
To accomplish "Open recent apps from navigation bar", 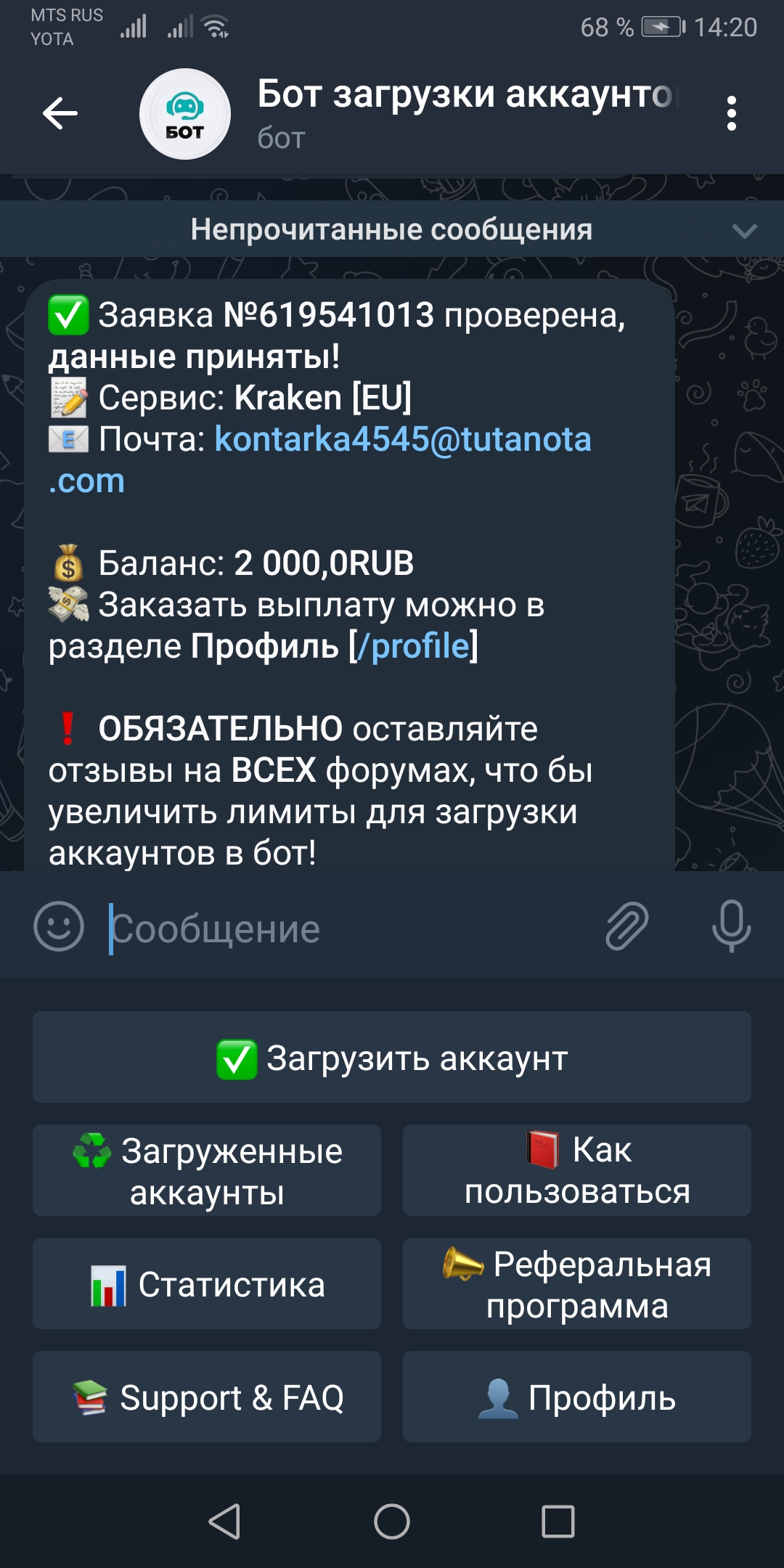I will click(x=558, y=1522).
